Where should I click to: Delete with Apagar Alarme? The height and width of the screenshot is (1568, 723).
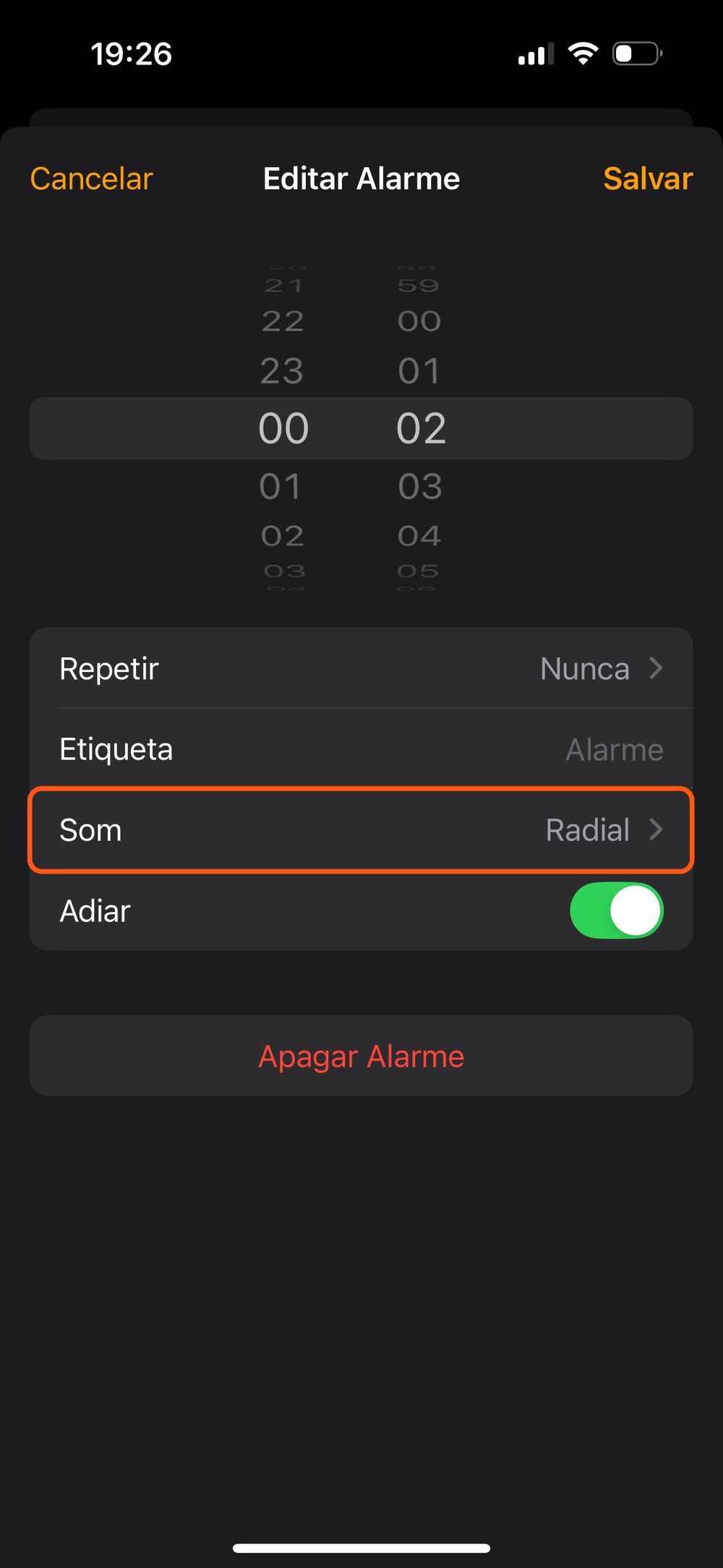[x=361, y=1056]
